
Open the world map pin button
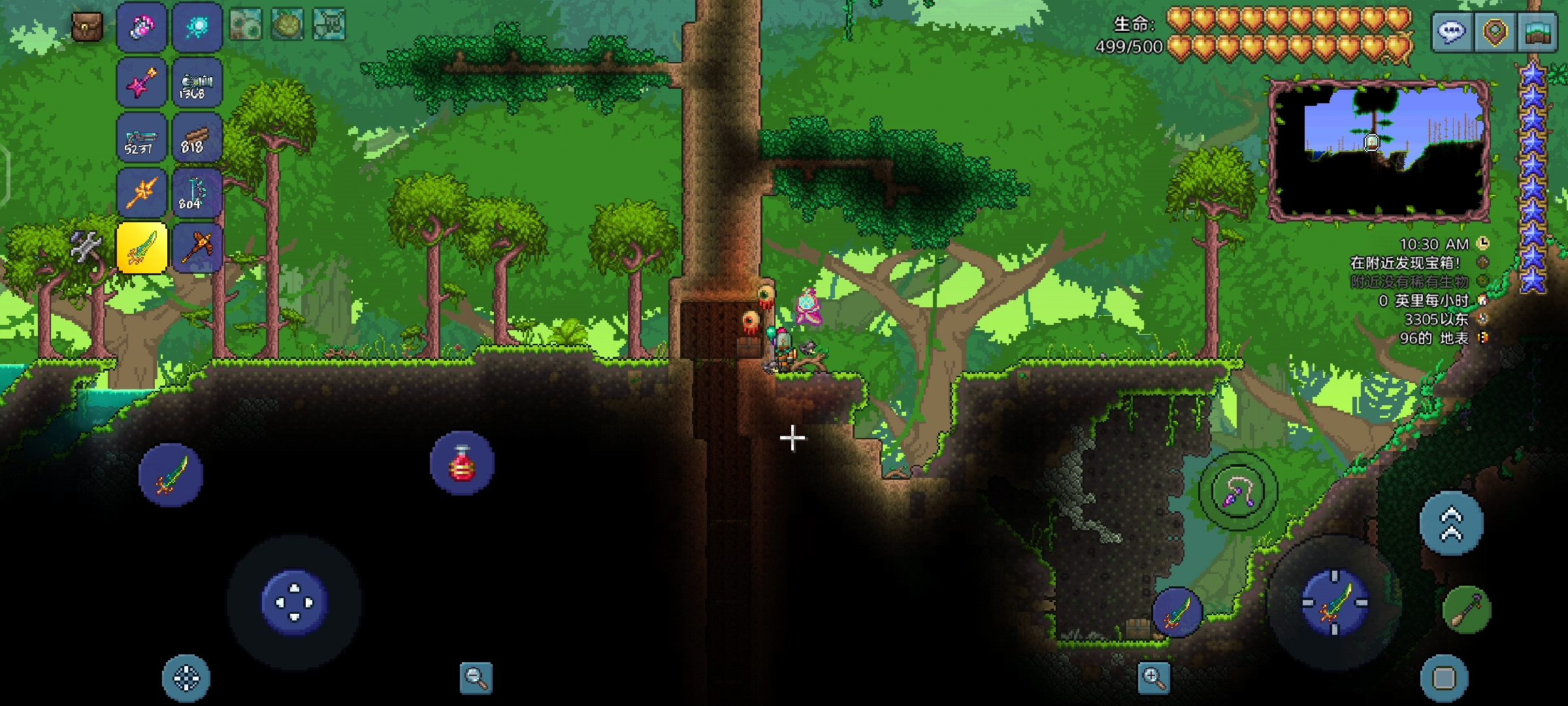[1495, 31]
